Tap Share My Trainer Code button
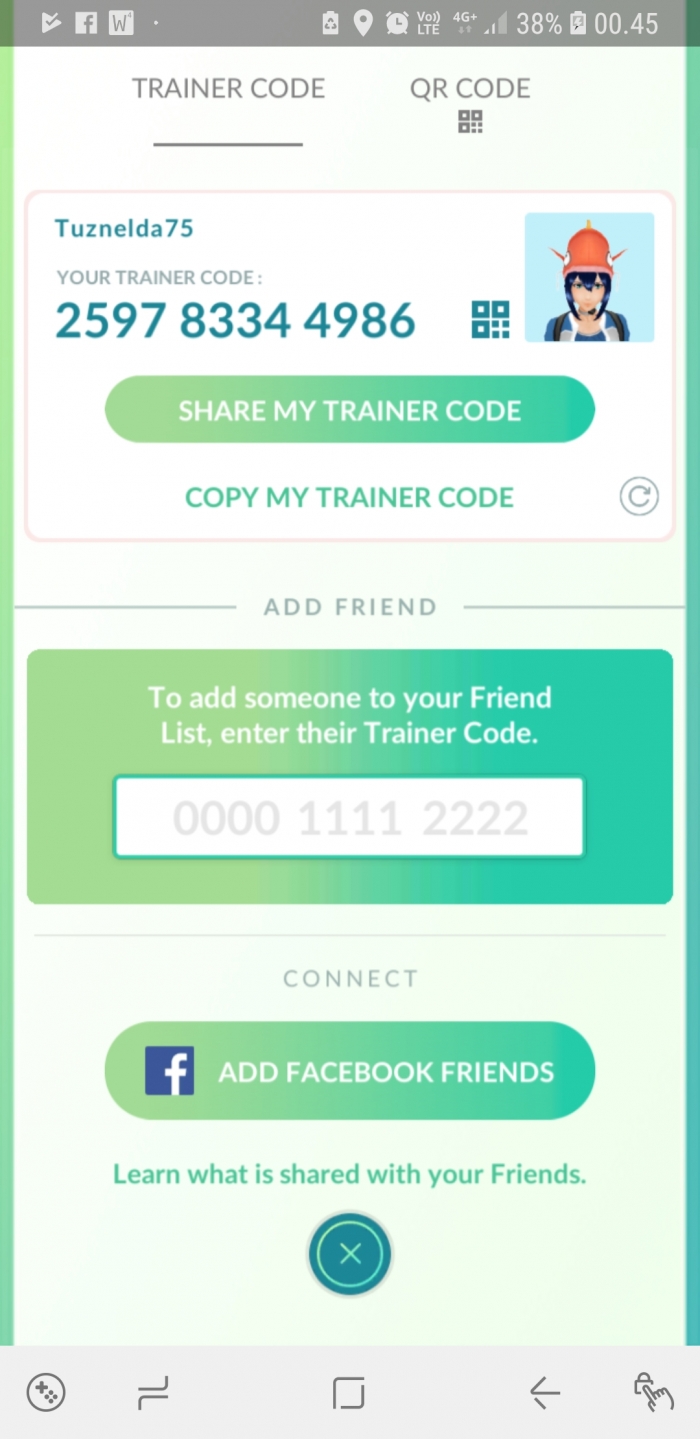Image resolution: width=700 pixels, height=1439 pixels. 350,410
